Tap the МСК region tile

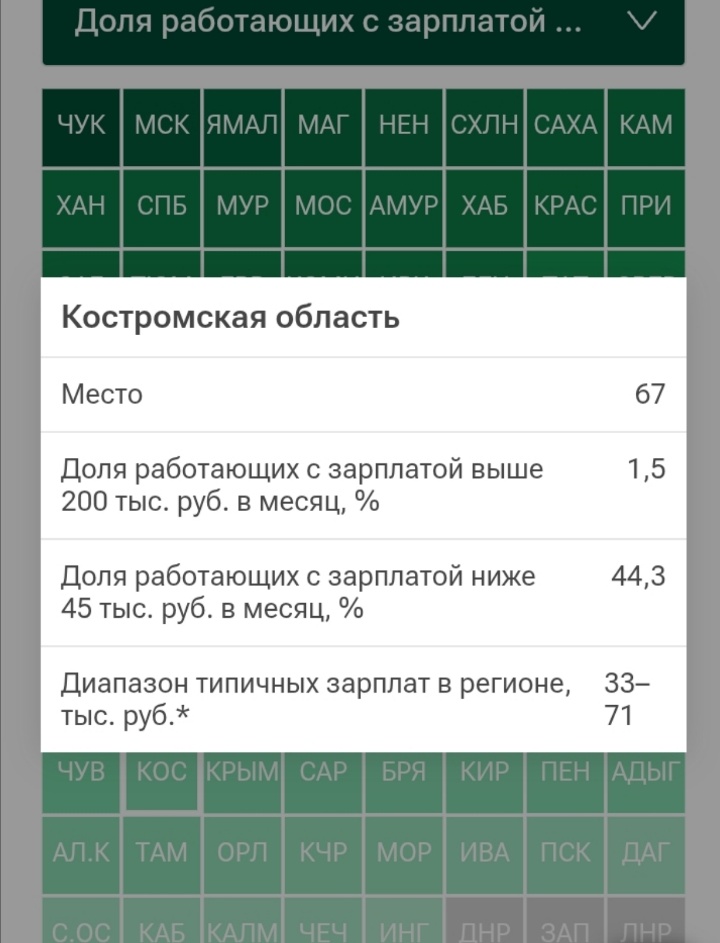pos(161,126)
